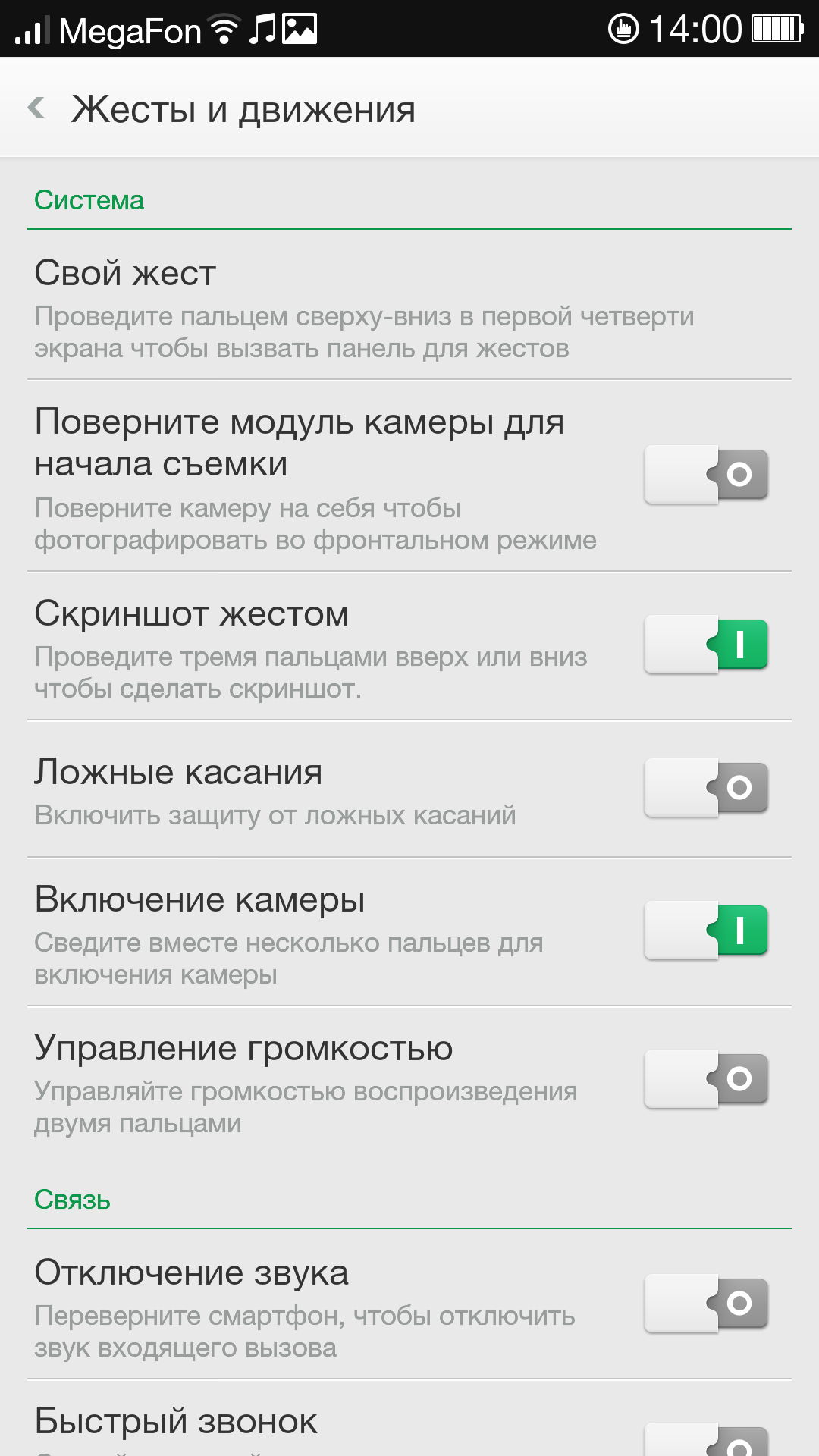Turn on Управление громкостью
The image size is (819, 1456).
pos(706,1079)
